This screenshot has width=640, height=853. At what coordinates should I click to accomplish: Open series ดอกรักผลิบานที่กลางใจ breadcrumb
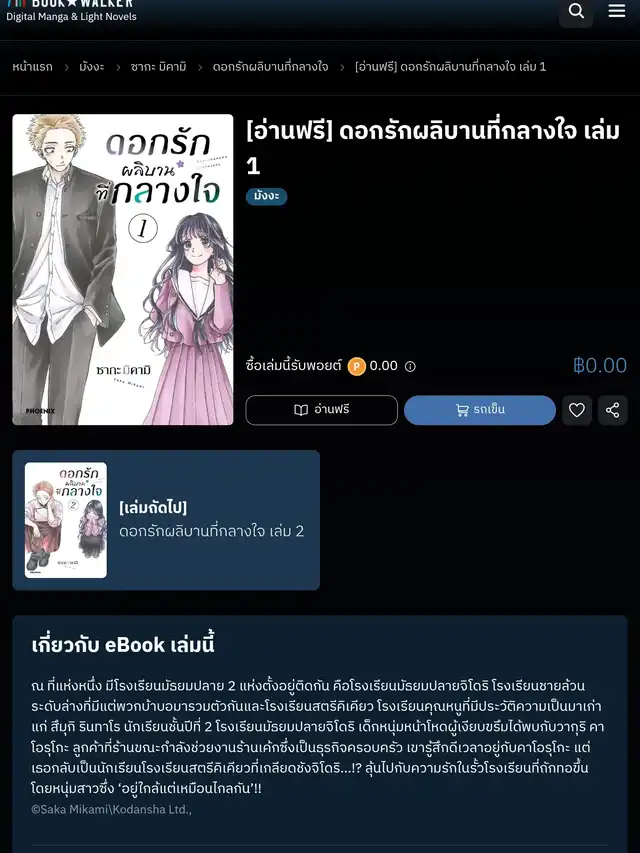tap(270, 67)
